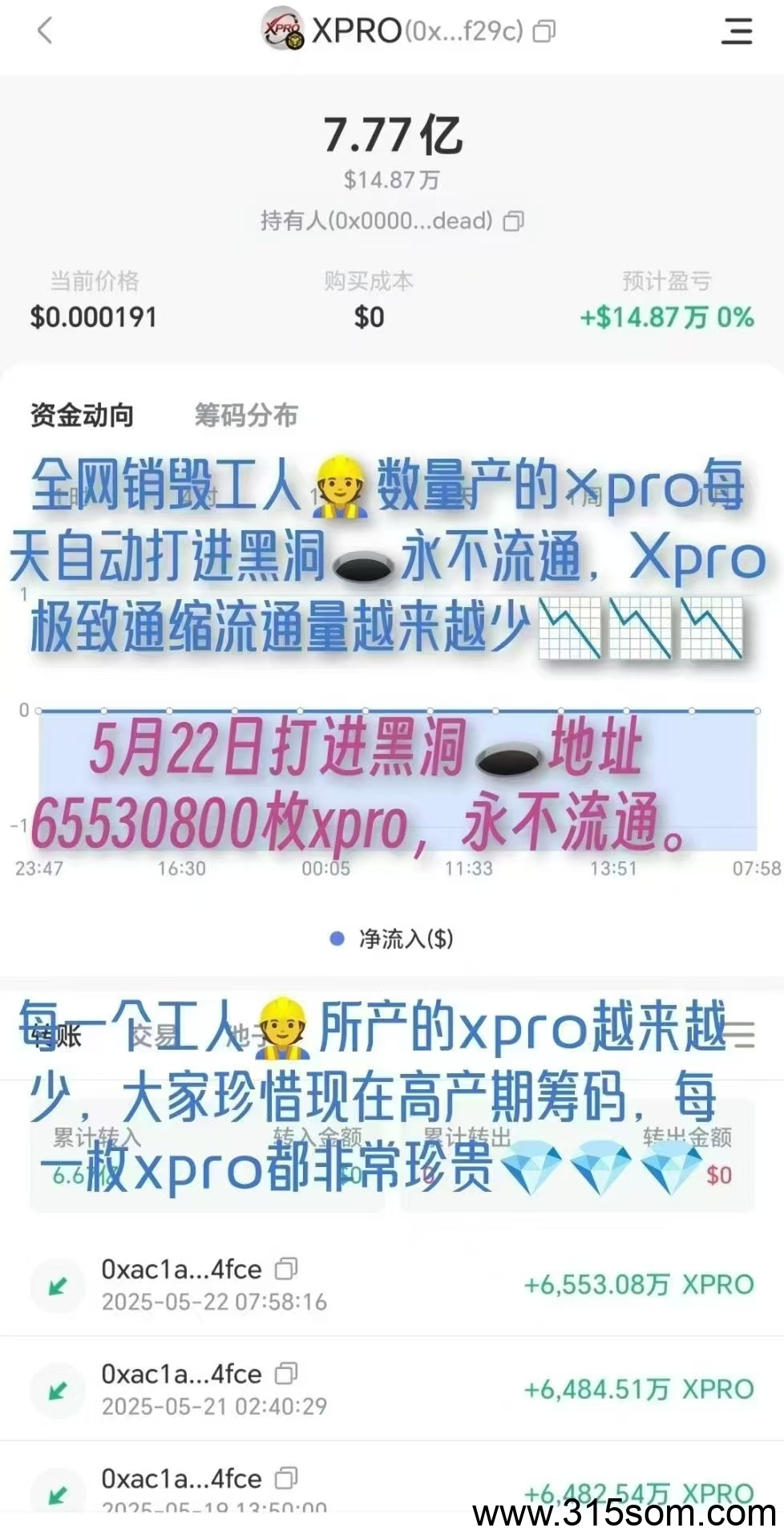Switch to the 资金动向 tab
The width and height of the screenshot is (784, 1540).
coord(82,415)
